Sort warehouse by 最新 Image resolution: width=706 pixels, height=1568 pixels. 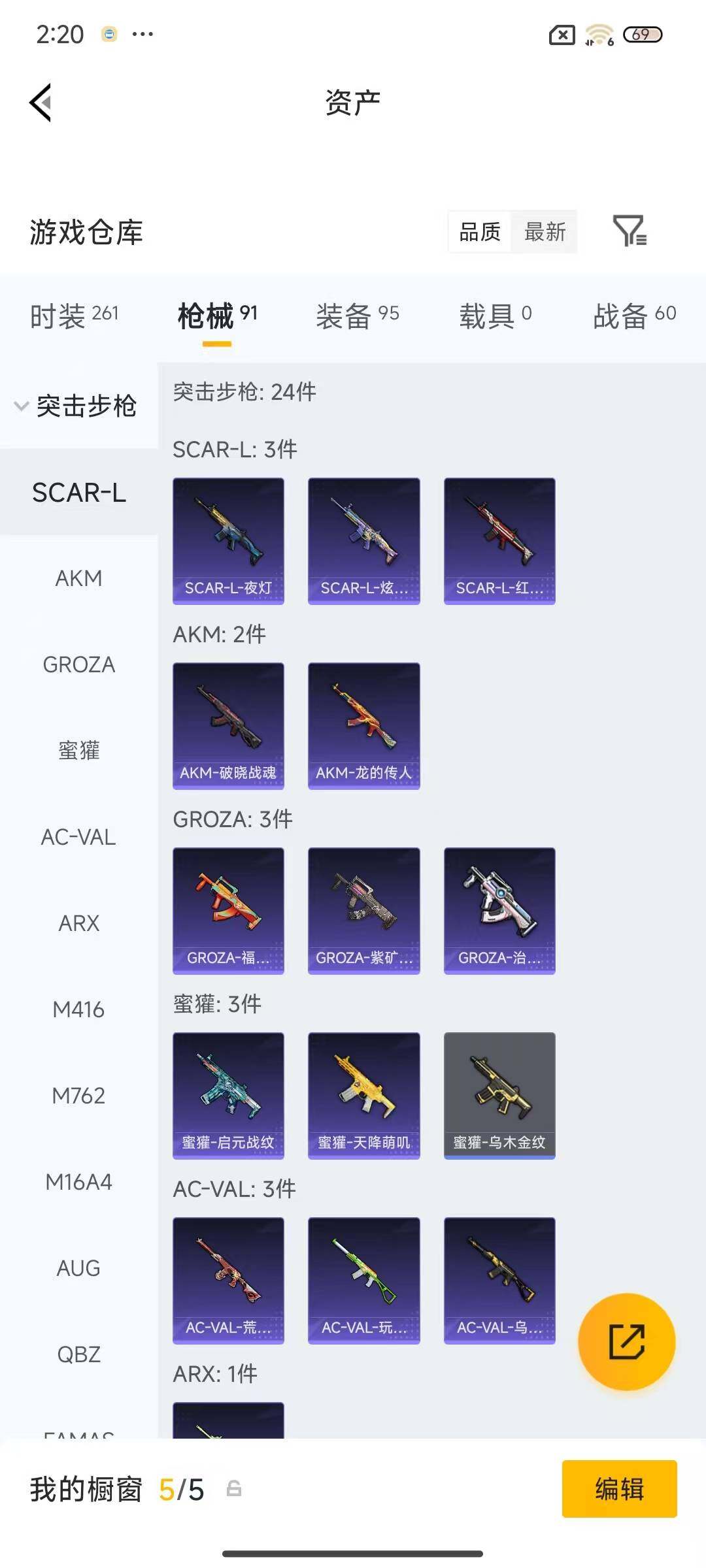coord(545,231)
